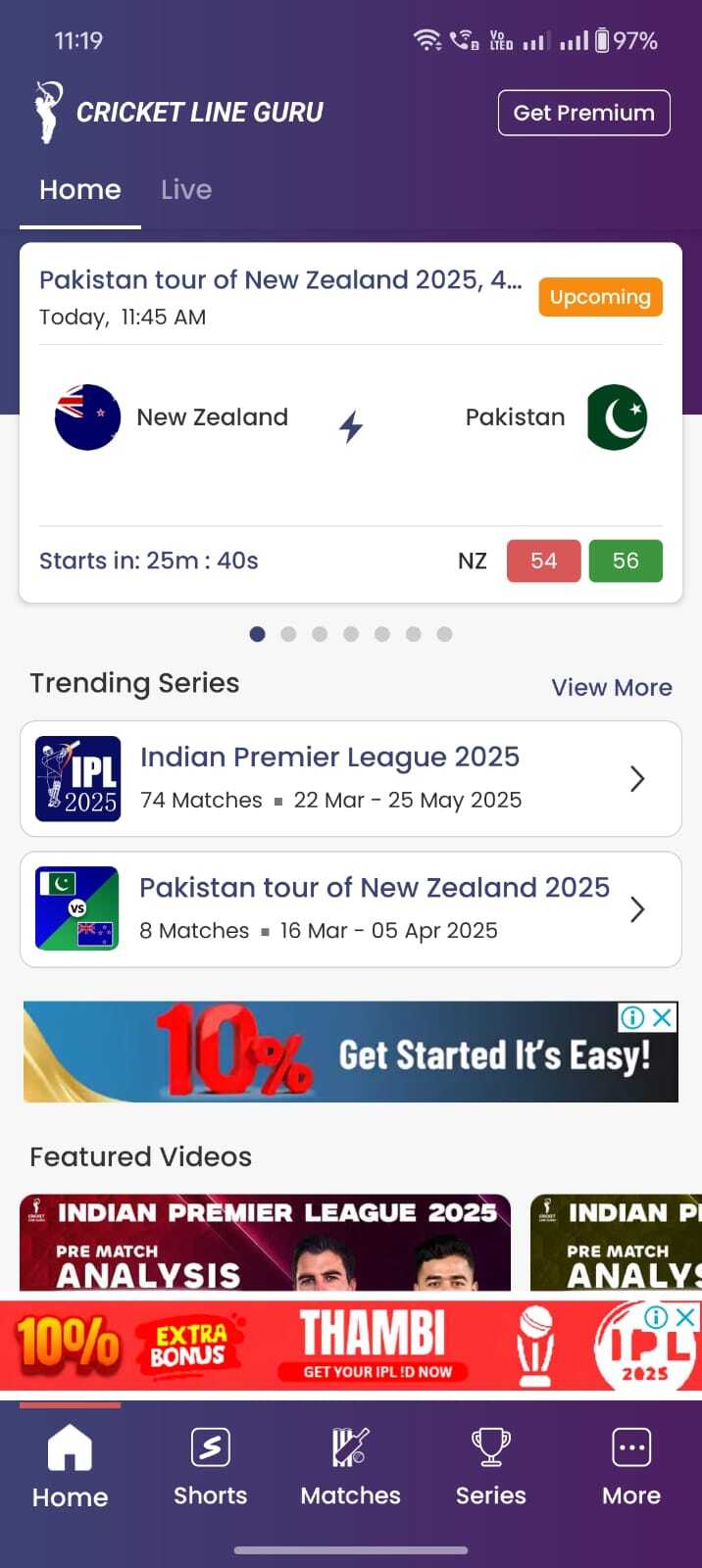Switch to the Live tab
702x1568 pixels.
186,189
